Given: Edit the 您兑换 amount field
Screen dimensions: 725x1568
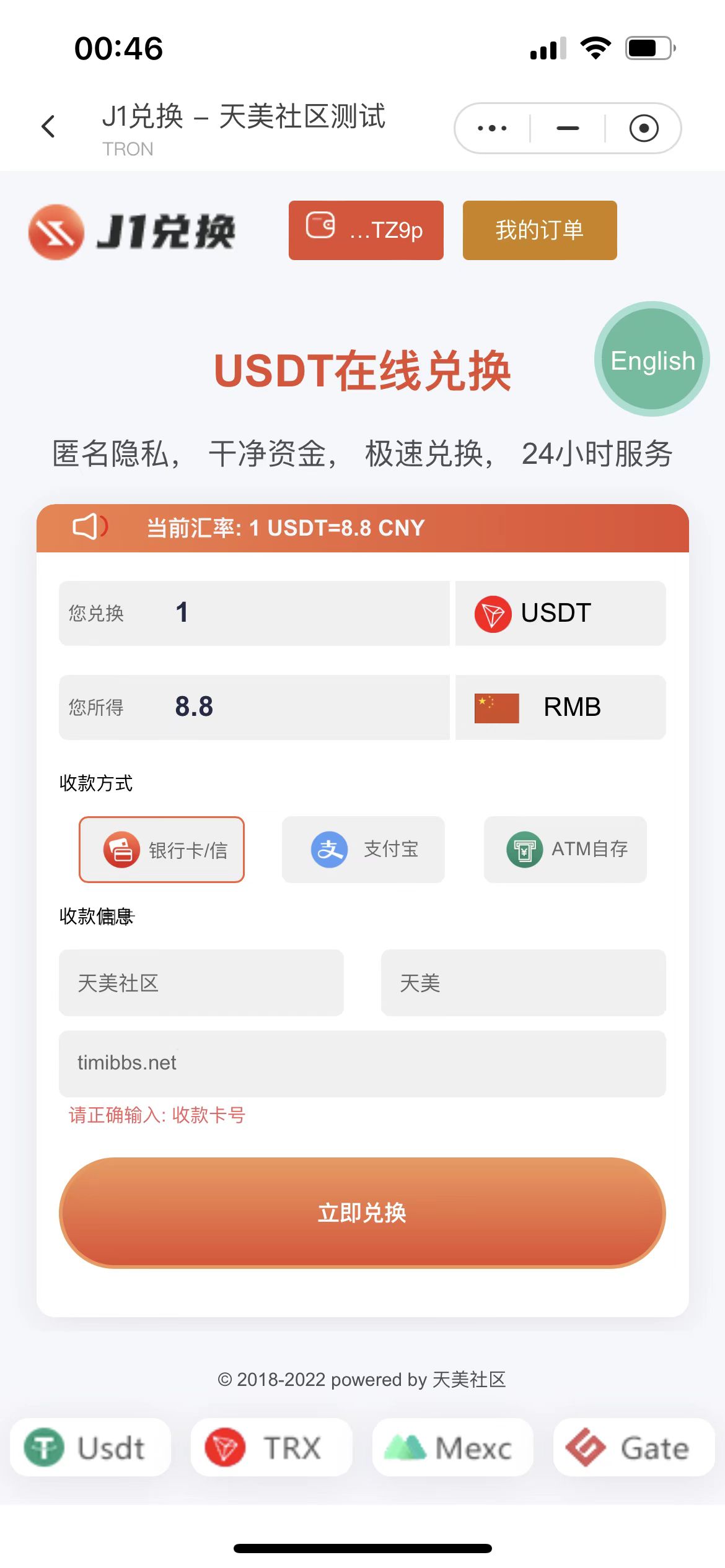Looking at the screenshot, I should click(x=254, y=613).
